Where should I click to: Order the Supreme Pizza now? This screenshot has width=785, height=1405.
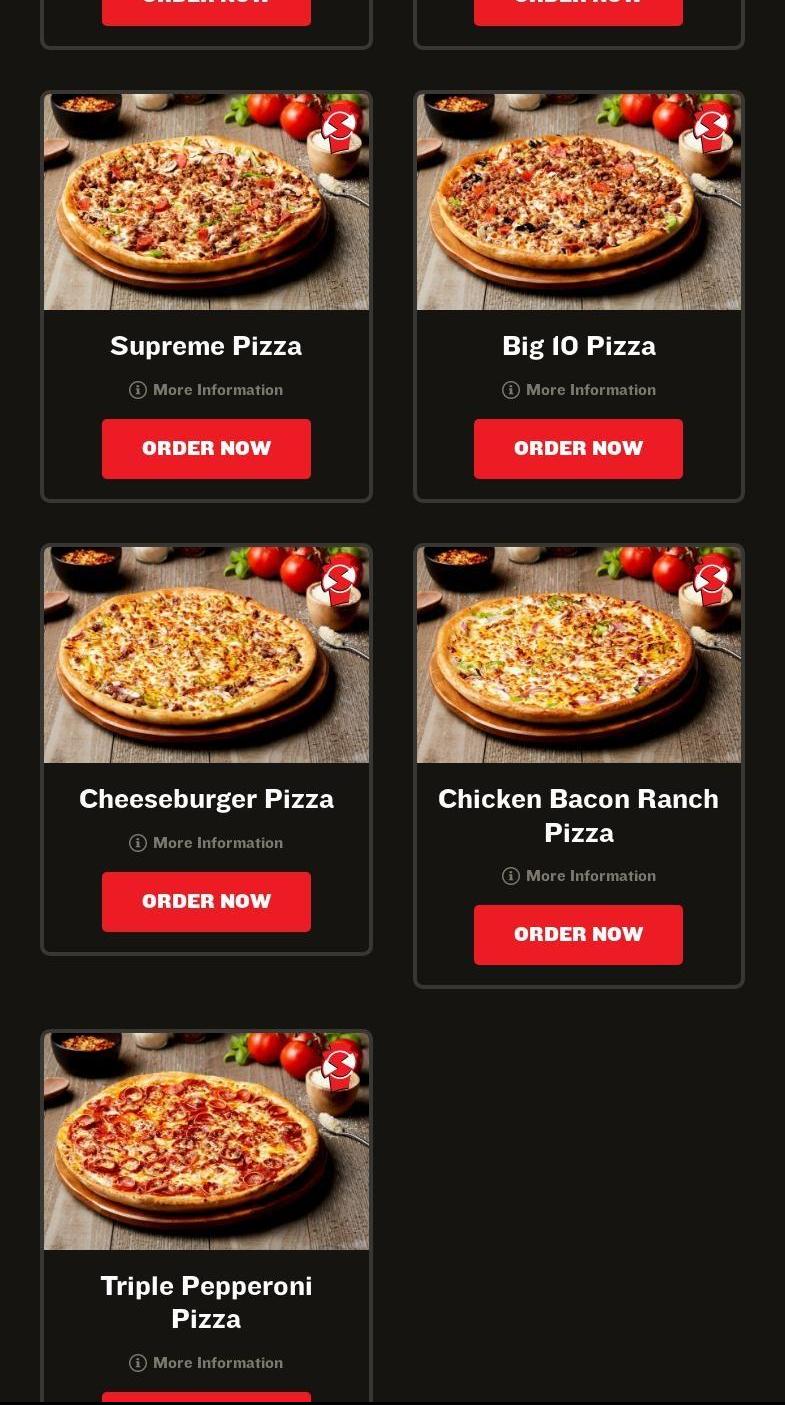point(206,449)
